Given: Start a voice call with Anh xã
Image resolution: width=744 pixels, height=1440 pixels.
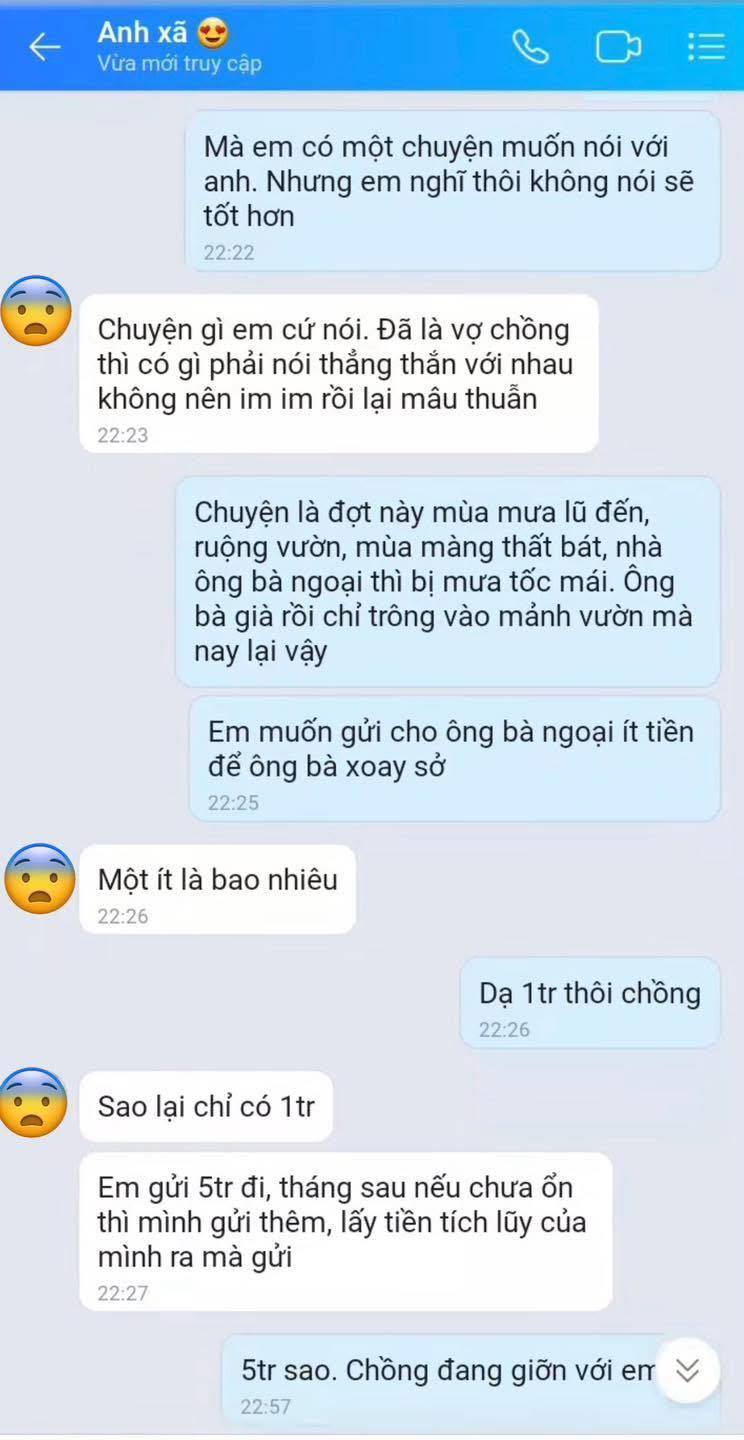Looking at the screenshot, I should pos(530,47).
